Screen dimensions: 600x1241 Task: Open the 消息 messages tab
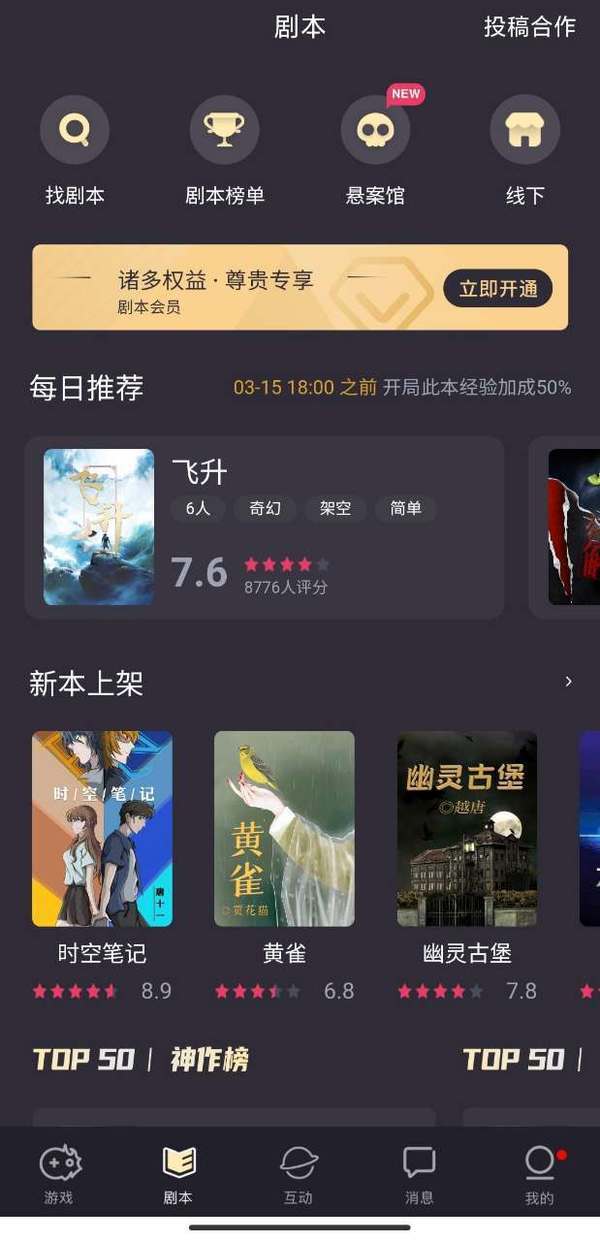[x=419, y=1174]
